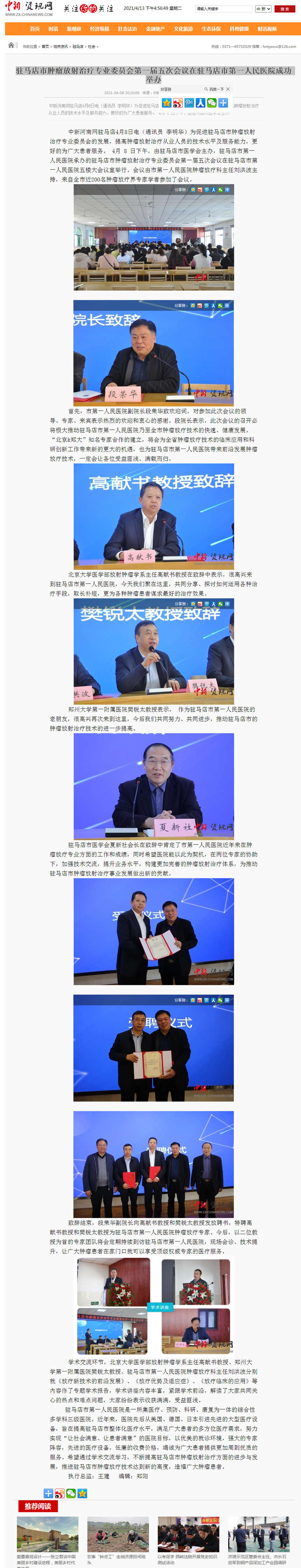
Task: Tap the keyword search input field
Action: coord(223,8)
